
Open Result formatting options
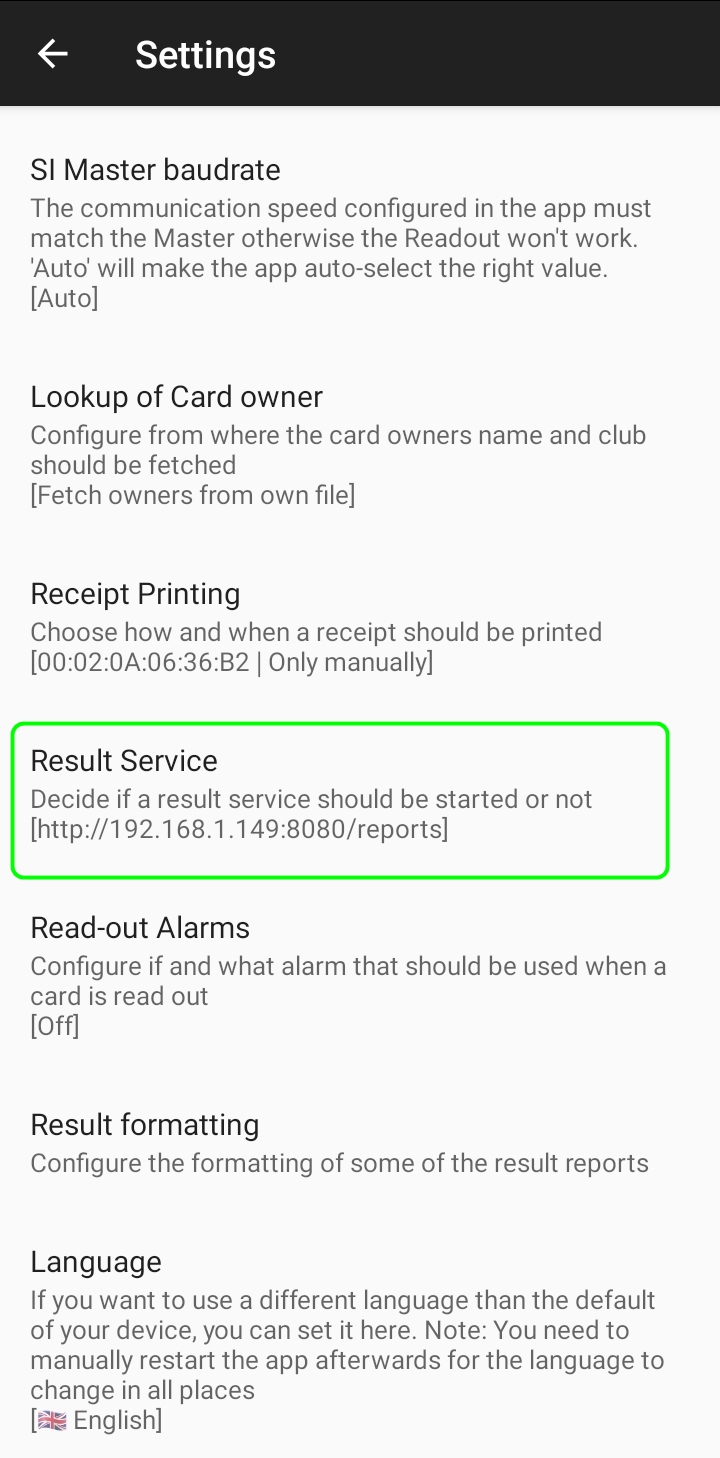(340, 1142)
